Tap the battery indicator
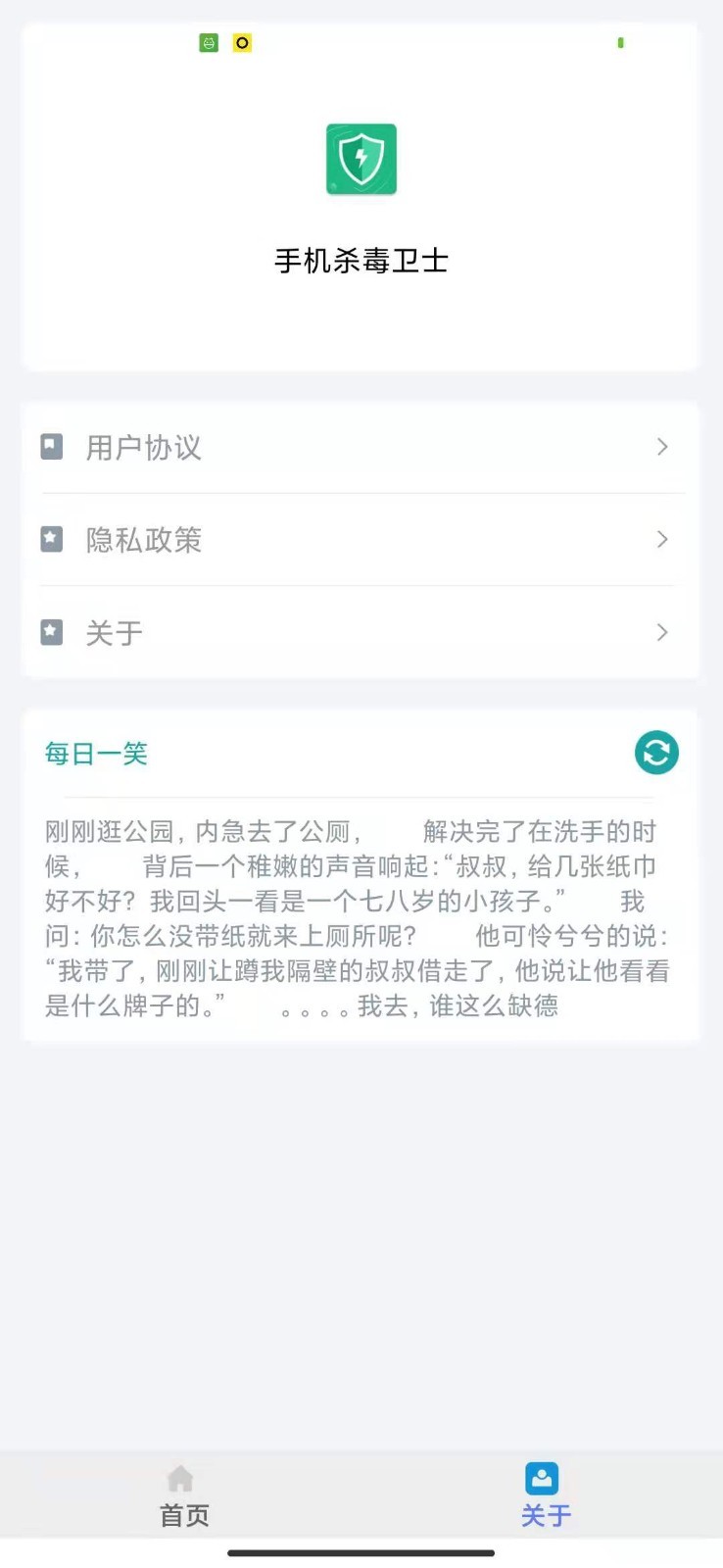Screen dimensions: 723x1568 pos(619,43)
